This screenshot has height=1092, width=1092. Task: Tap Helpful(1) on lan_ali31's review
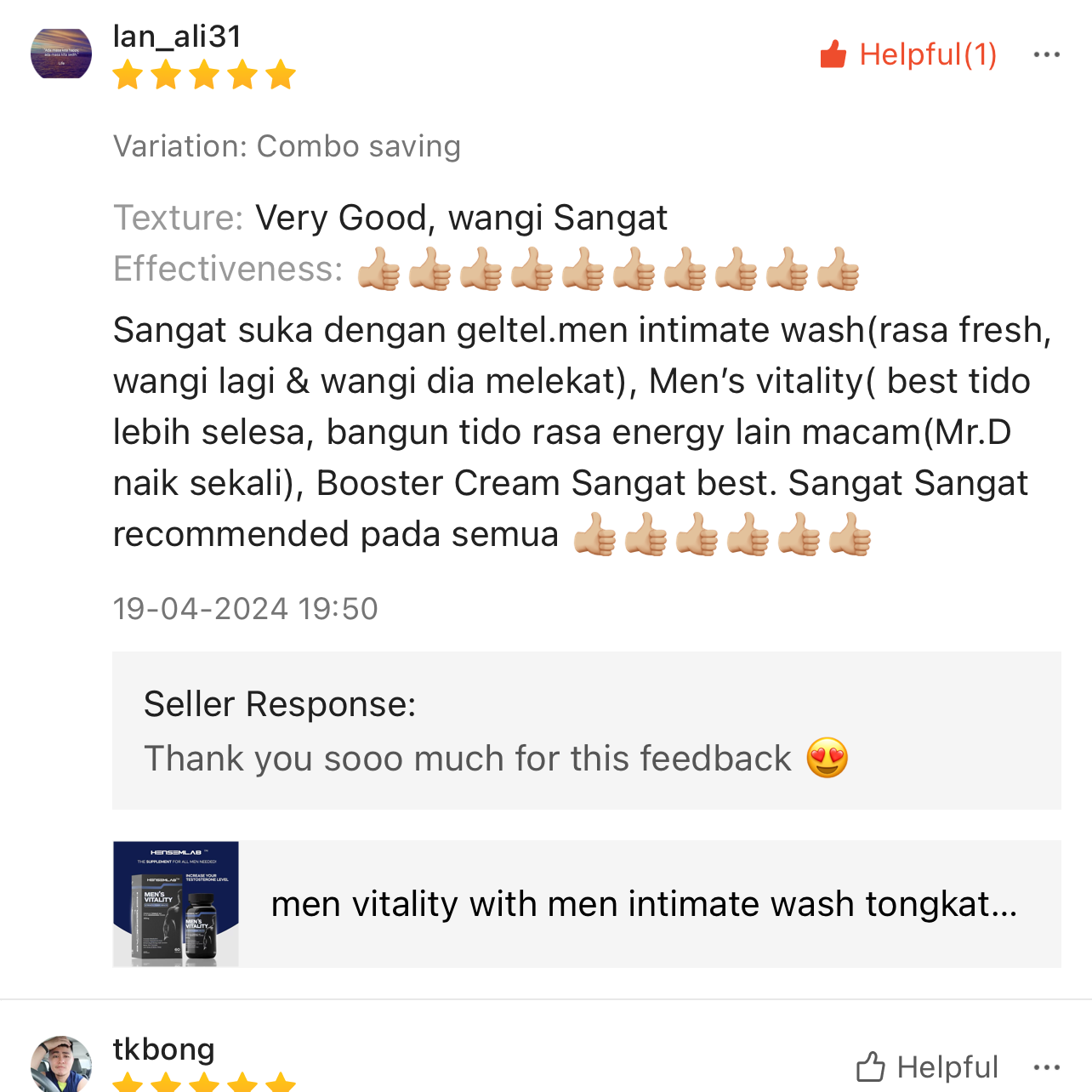pos(908,54)
